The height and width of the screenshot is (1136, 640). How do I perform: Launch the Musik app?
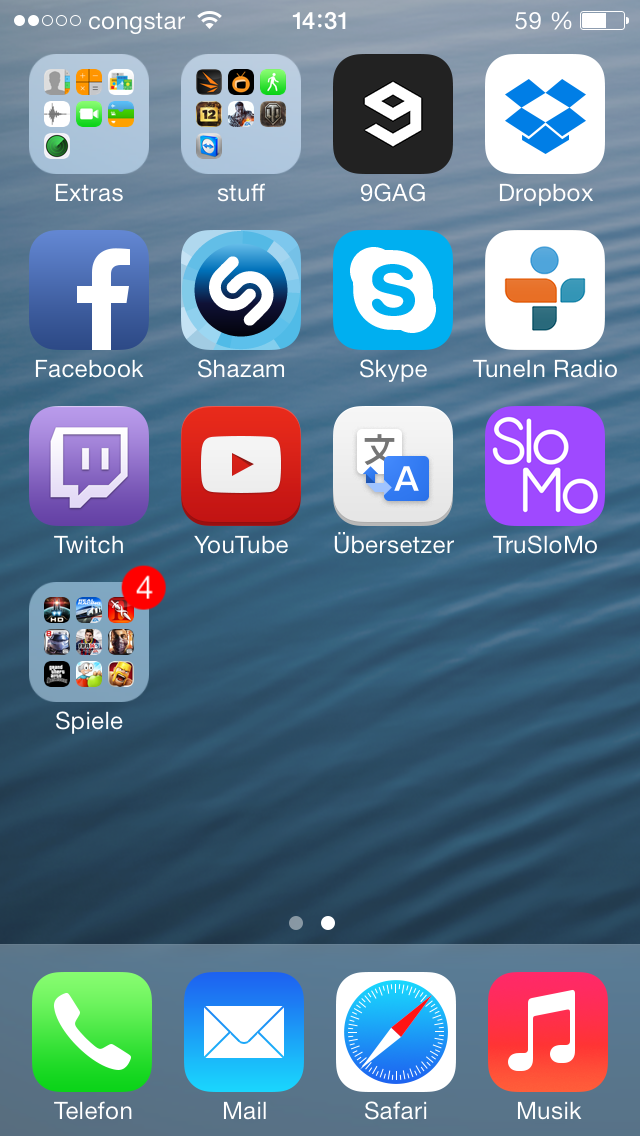tap(548, 1032)
